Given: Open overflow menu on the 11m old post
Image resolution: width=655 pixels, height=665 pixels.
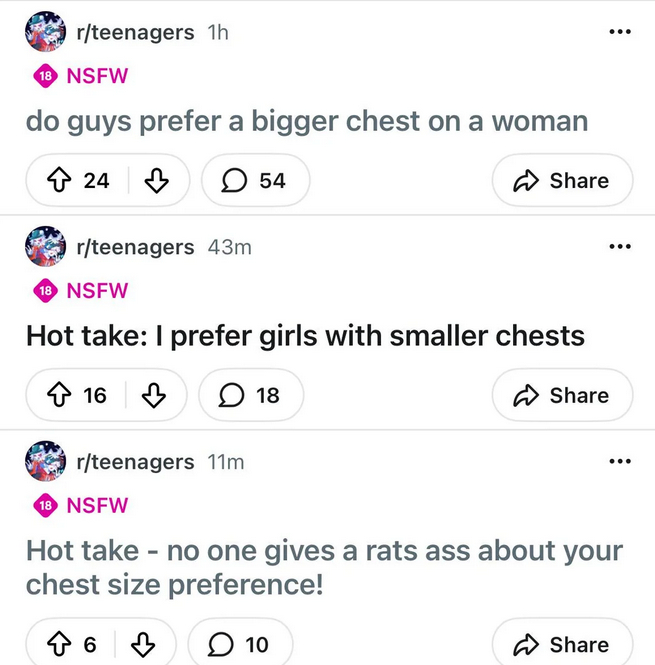Looking at the screenshot, I should pyautogui.click(x=620, y=461).
